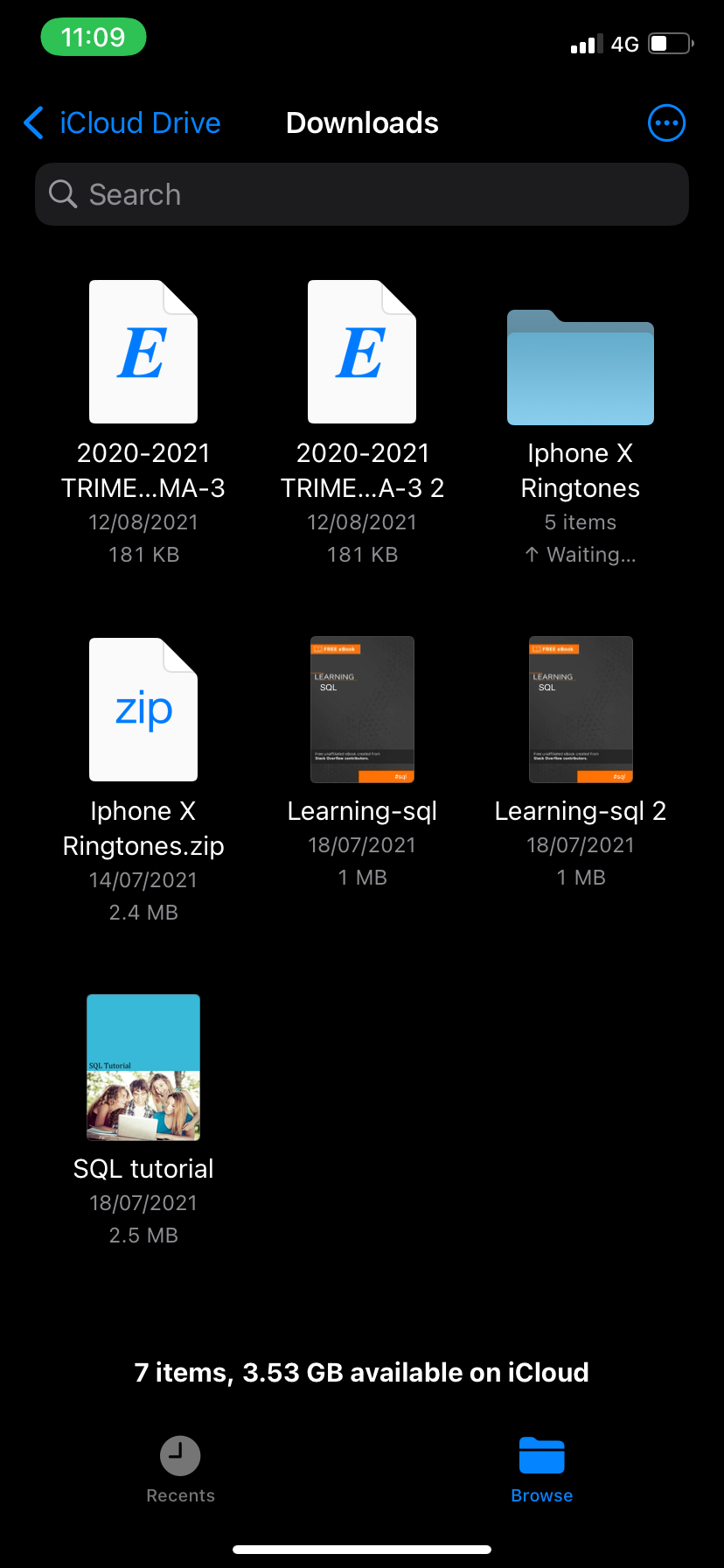
Task: Open Iphone X Ringtones.zip archive
Action: [x=143, y=710]
